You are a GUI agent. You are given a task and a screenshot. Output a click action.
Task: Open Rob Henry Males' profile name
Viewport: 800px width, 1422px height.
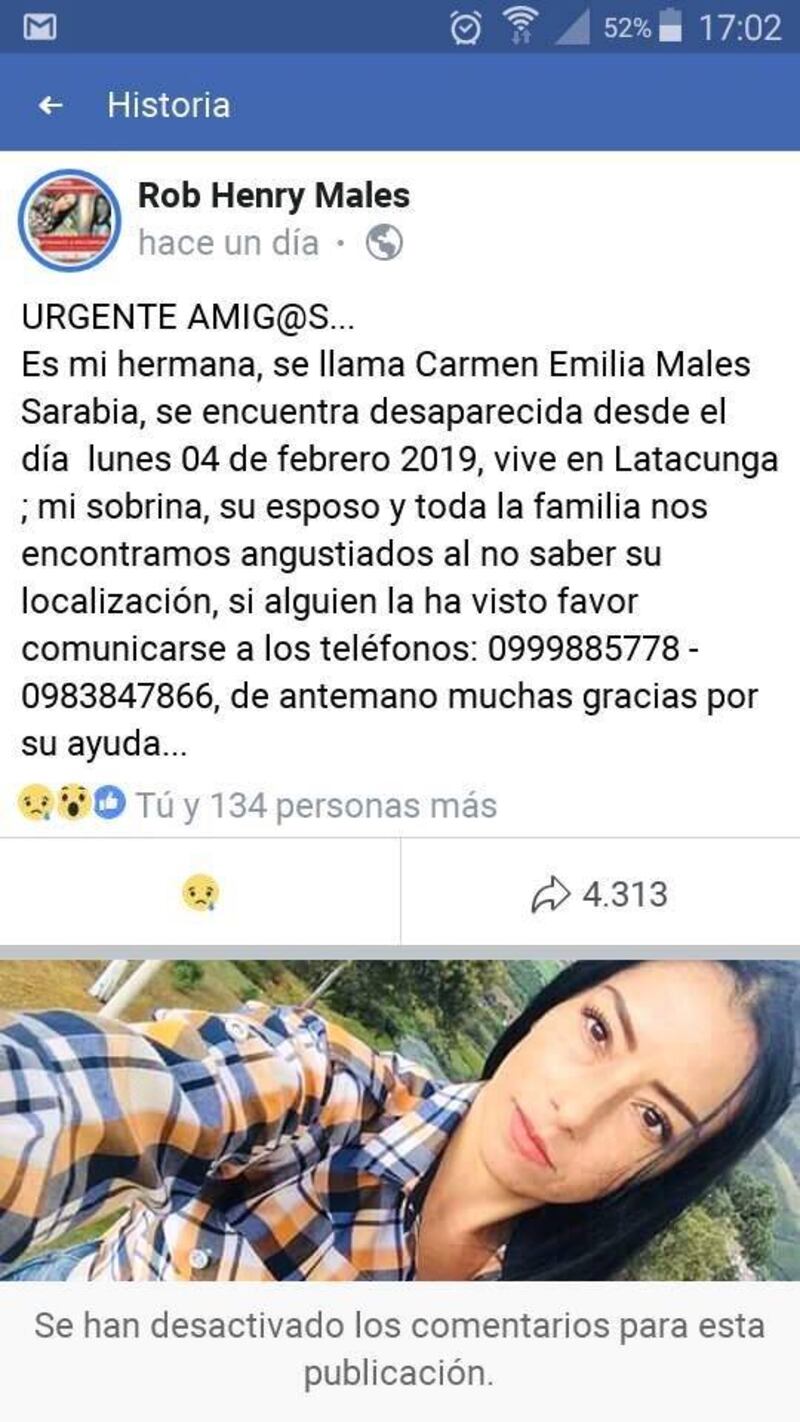(x=273, y=195)
